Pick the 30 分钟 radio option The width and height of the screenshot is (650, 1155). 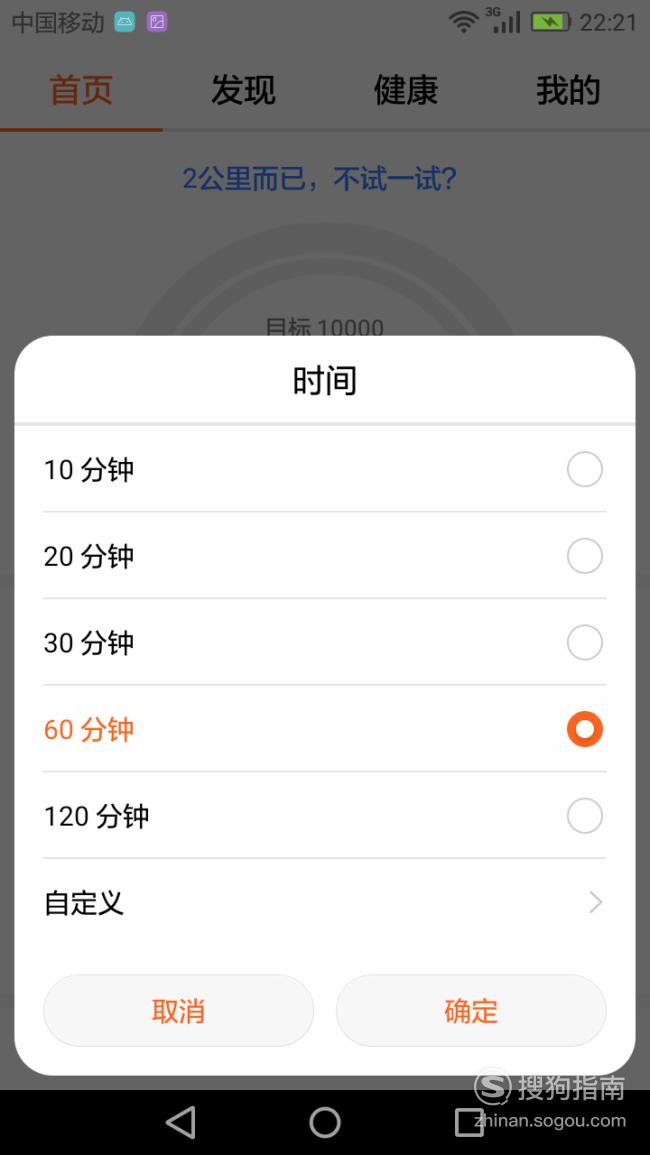tap(324, 642)
